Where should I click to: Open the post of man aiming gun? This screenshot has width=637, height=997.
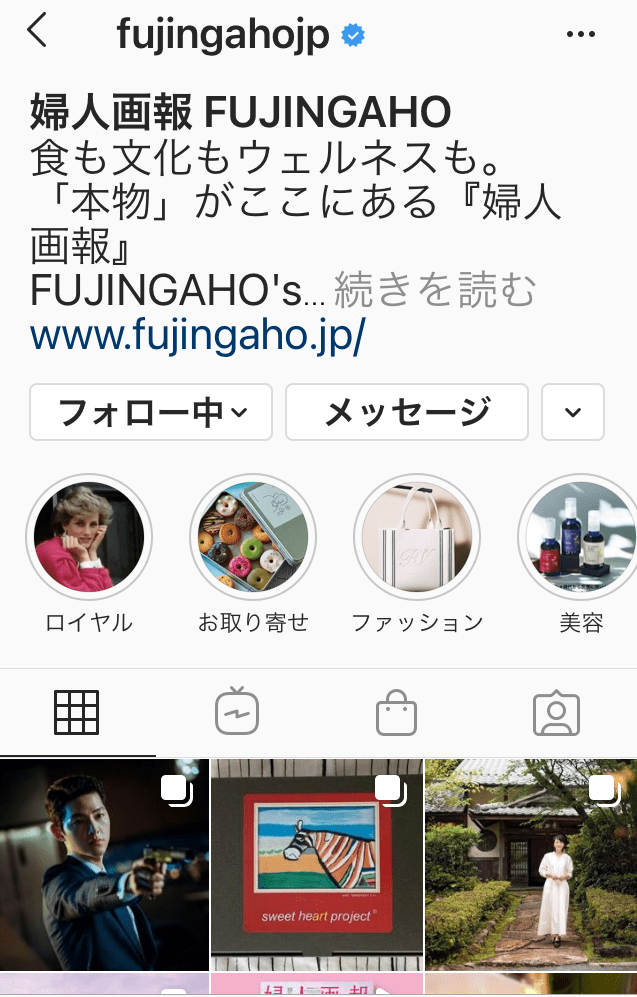pos(105,864)
